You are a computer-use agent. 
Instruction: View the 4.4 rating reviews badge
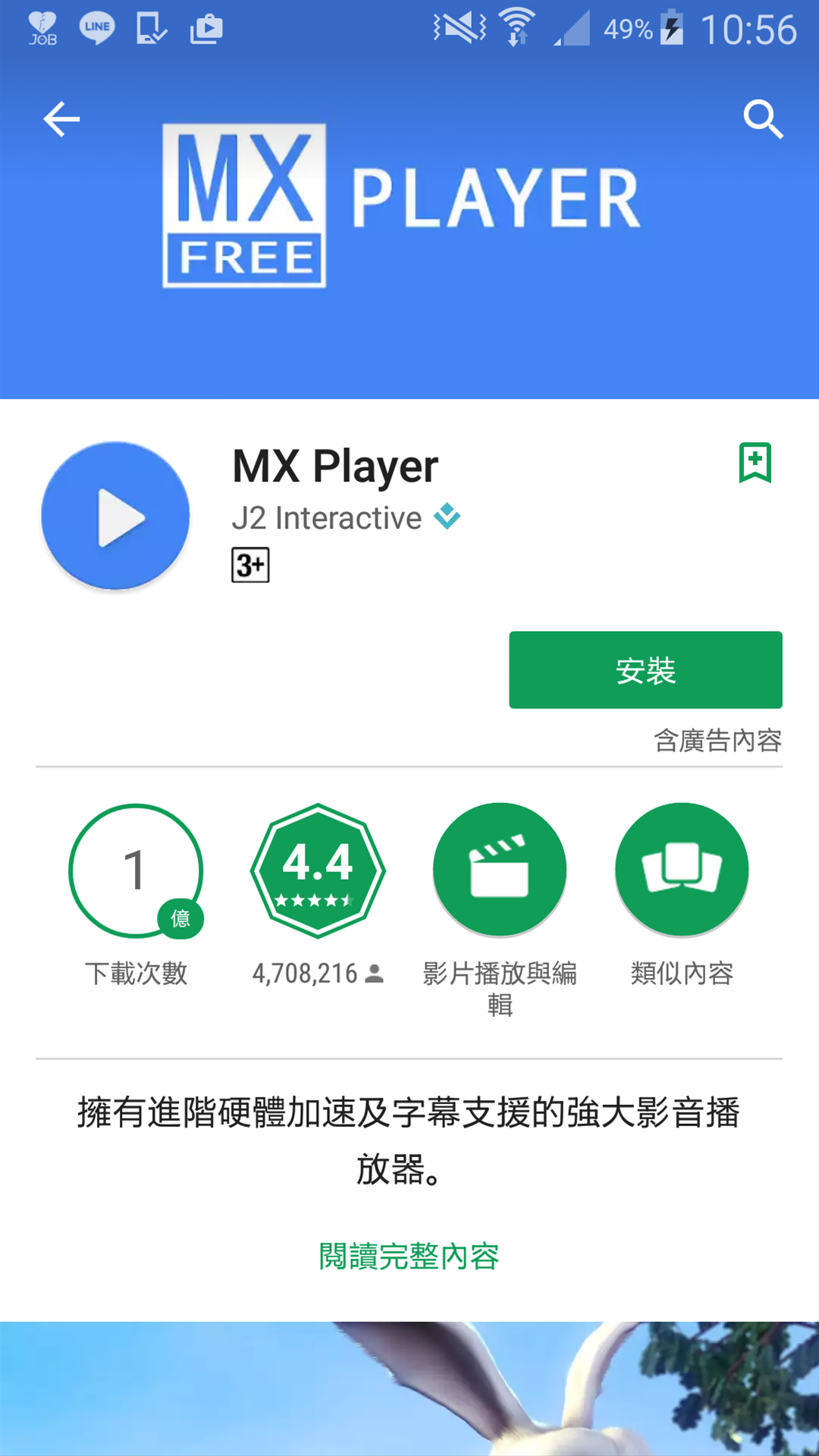tap(318, 871)
